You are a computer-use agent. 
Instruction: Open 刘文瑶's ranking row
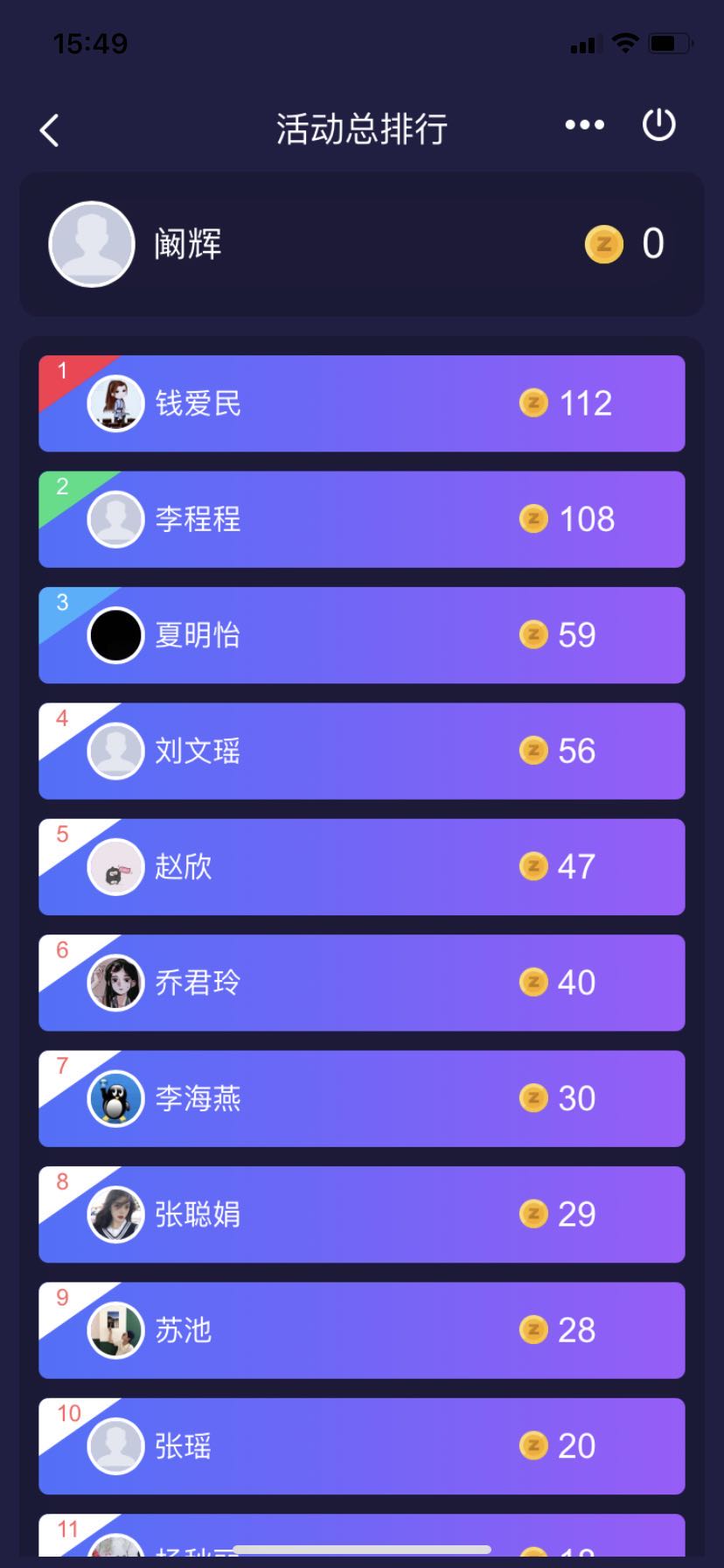361,751
